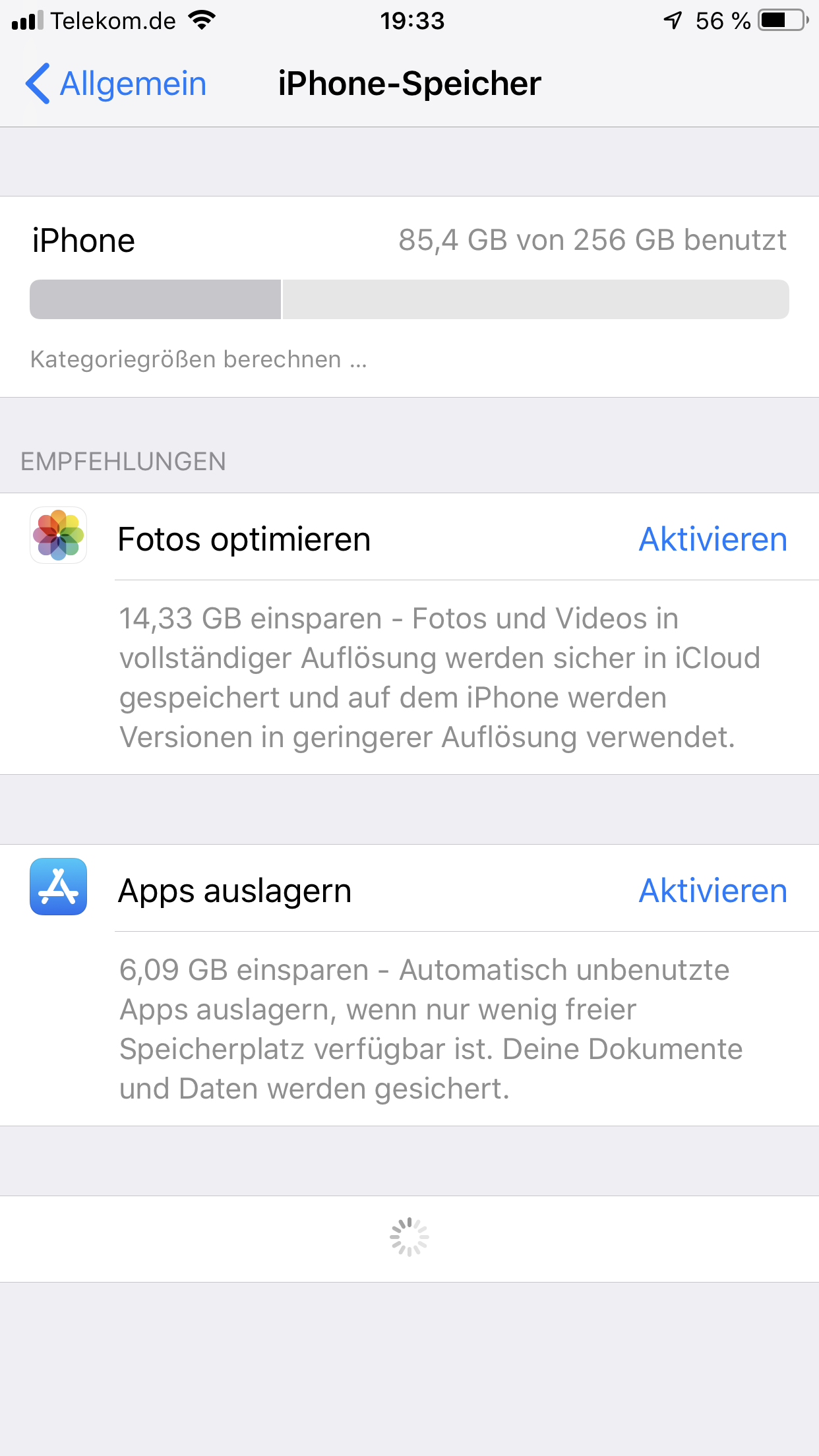819x1456 pixels.
Task: Activate Fotos optimieren recommendation
Action: (x=712, y=539)
